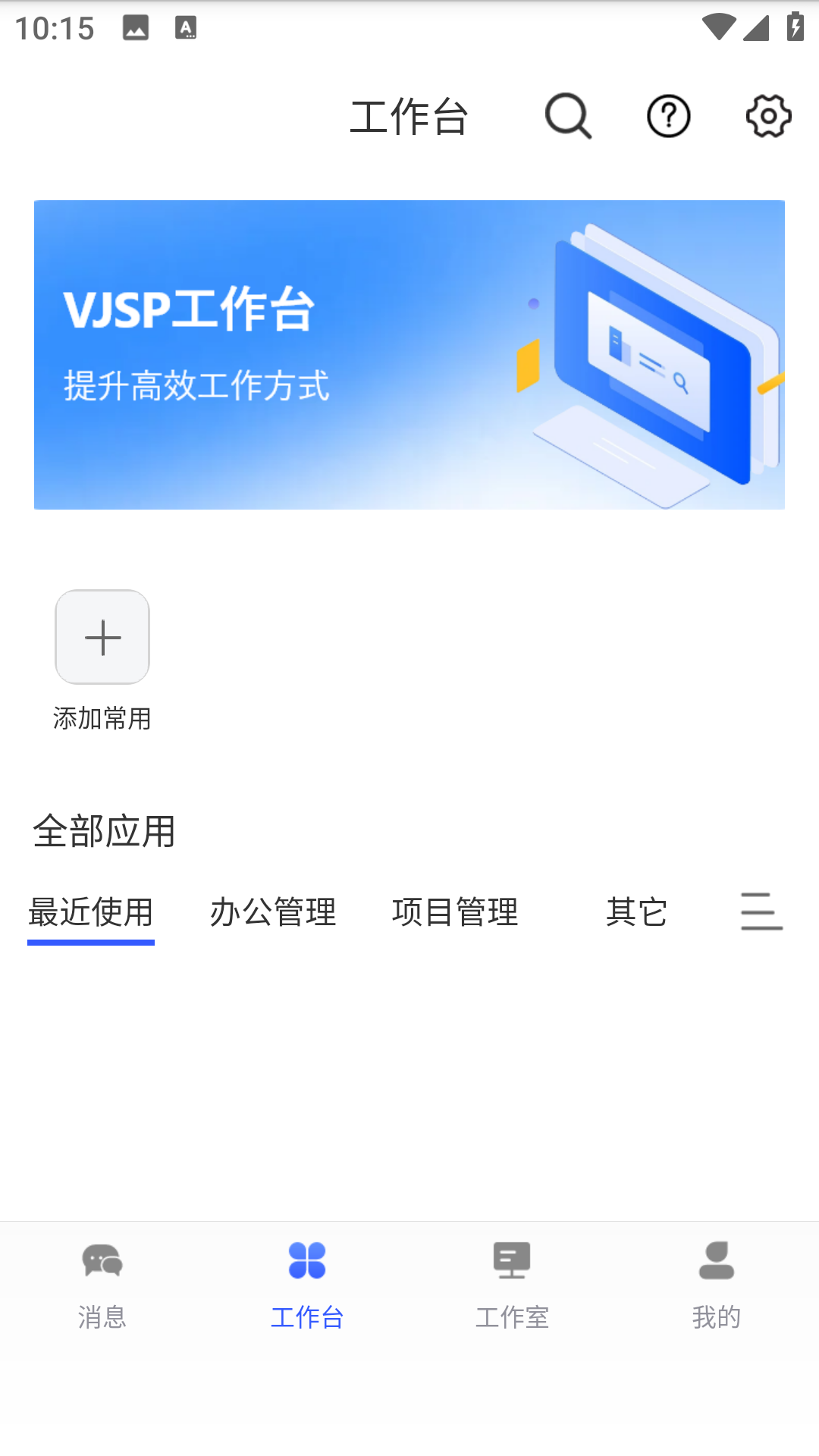819x1456 pixels.
Task: Switch to the 办公管理 tab
Action: (x=274, y=913)
